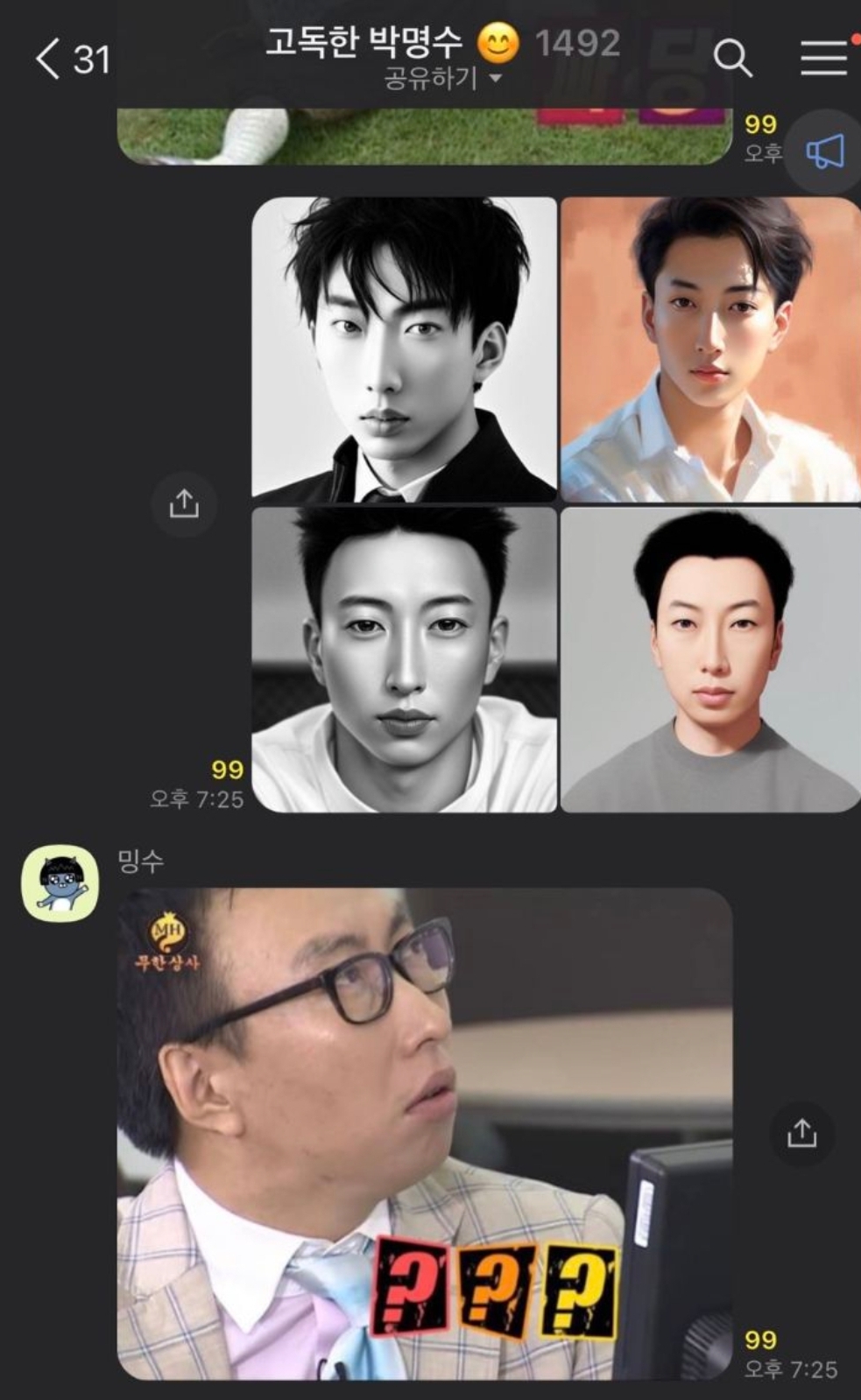Open 밍수's profile picture
Image resolution: width=861 pixels, height=1400 pixels.
click(60, 883)
